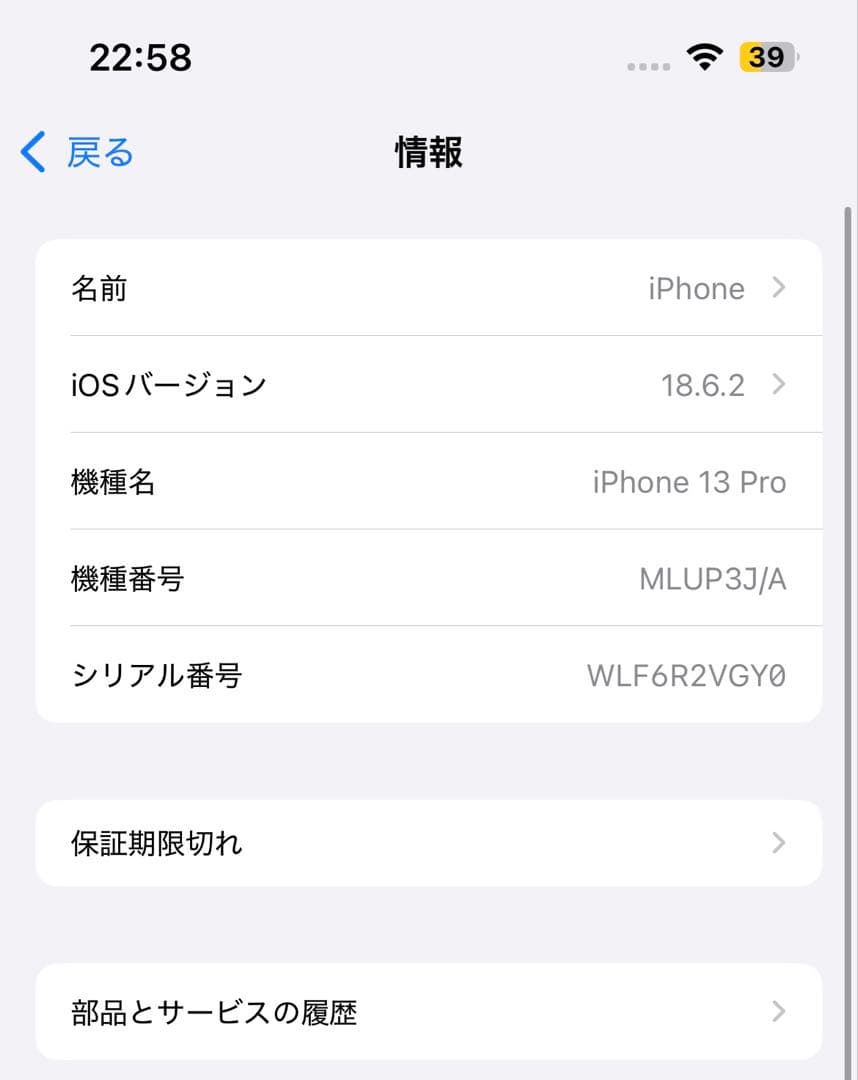Image resolution: width=858 pixels, height=1080 pixels.
Task: Tap the chevron beside iOS version 18.6.2
Action: pyautogui.click(x=778, y=385)
